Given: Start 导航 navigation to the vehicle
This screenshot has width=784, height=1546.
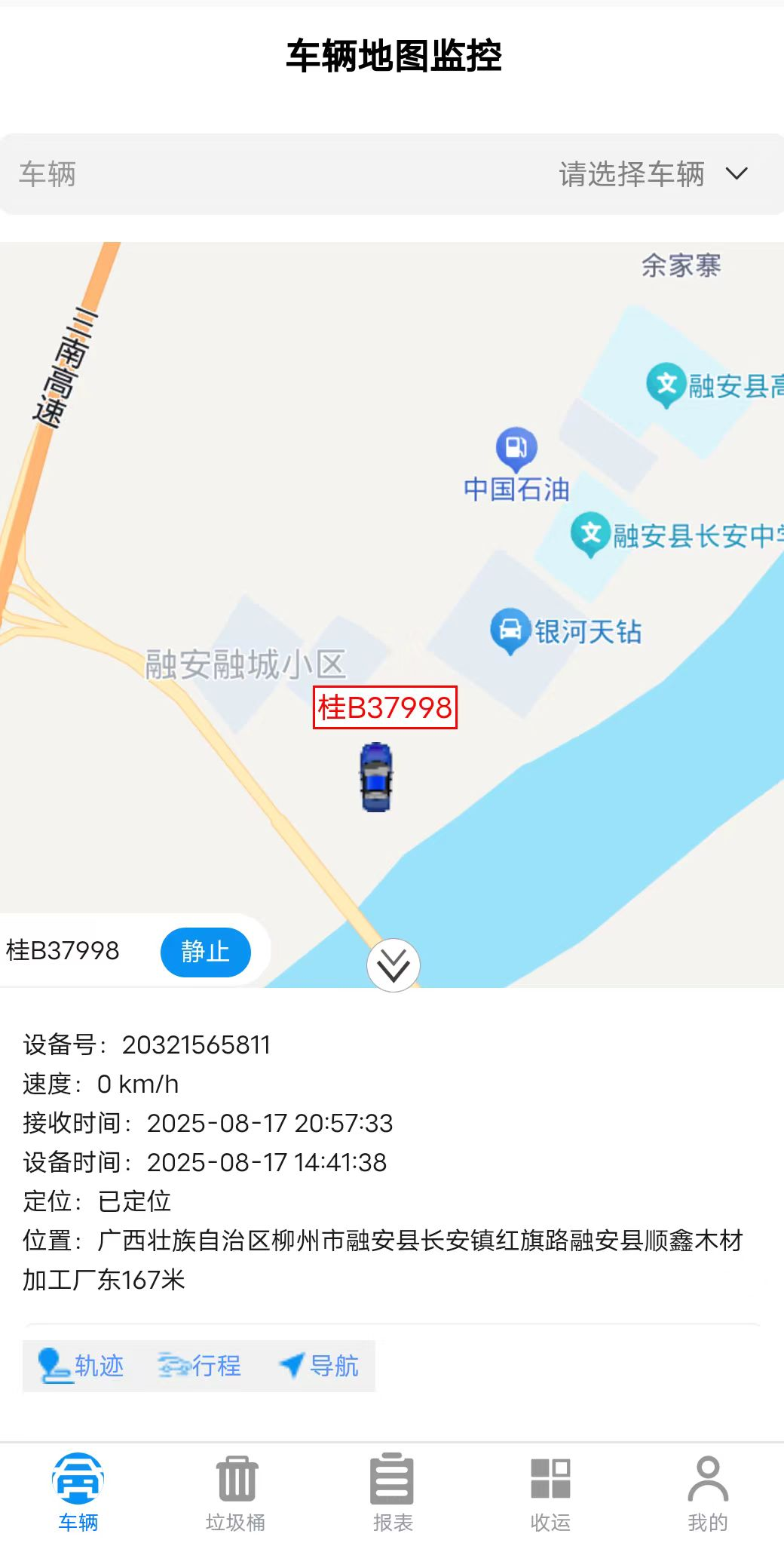Looking at the screenshot, I should click(x=319, y=1366).
